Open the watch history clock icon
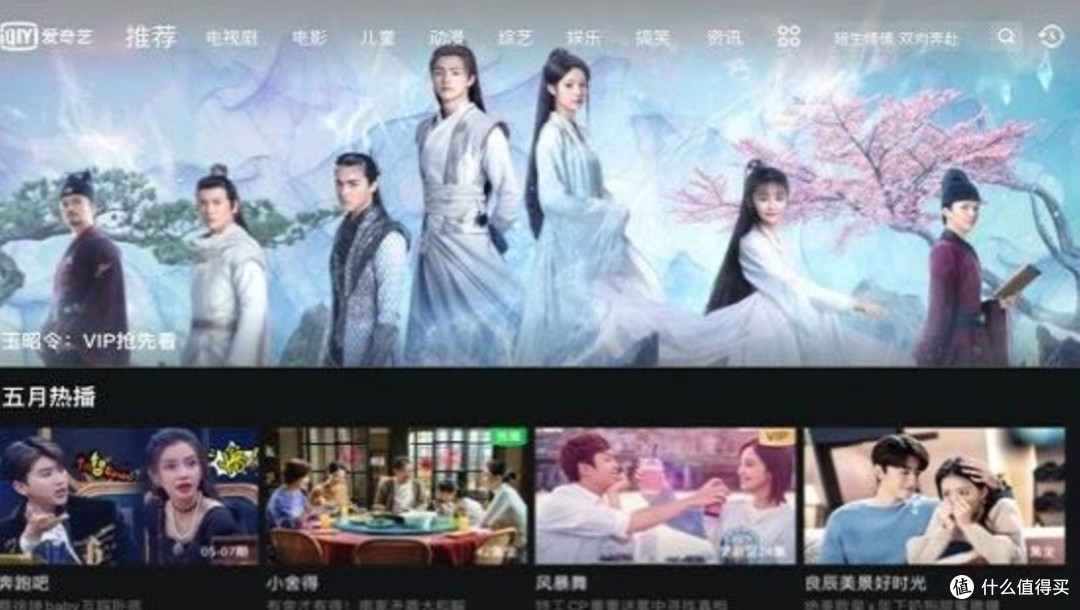This screenshot has width=1080, height=610. point(1050,38)
